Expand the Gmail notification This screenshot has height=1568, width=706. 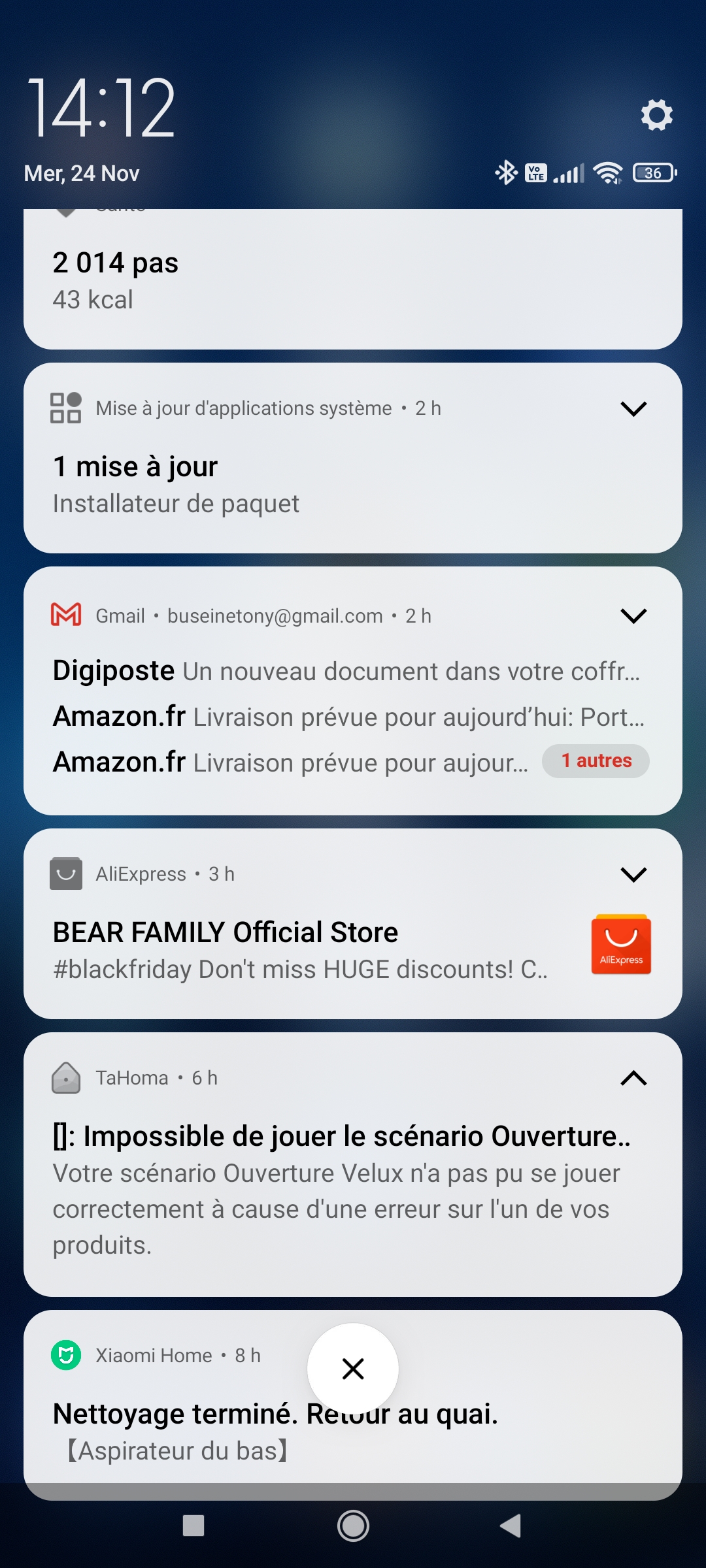point(633,616)
